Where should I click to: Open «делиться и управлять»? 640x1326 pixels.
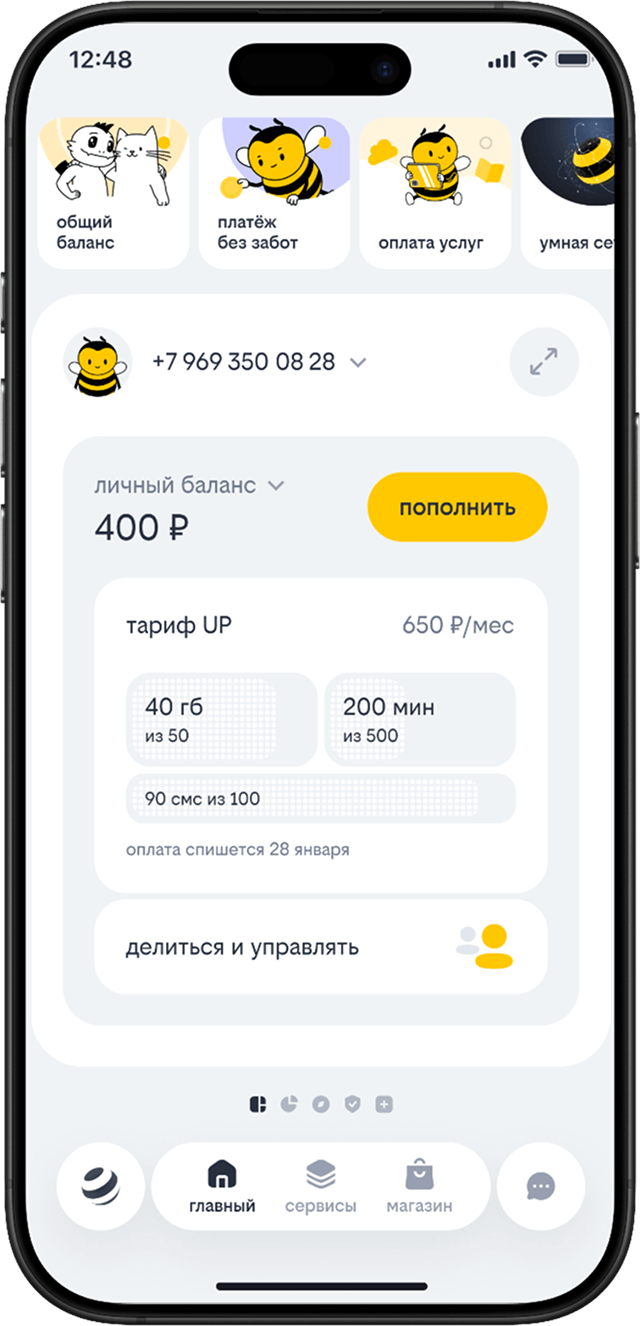point(320,947)
